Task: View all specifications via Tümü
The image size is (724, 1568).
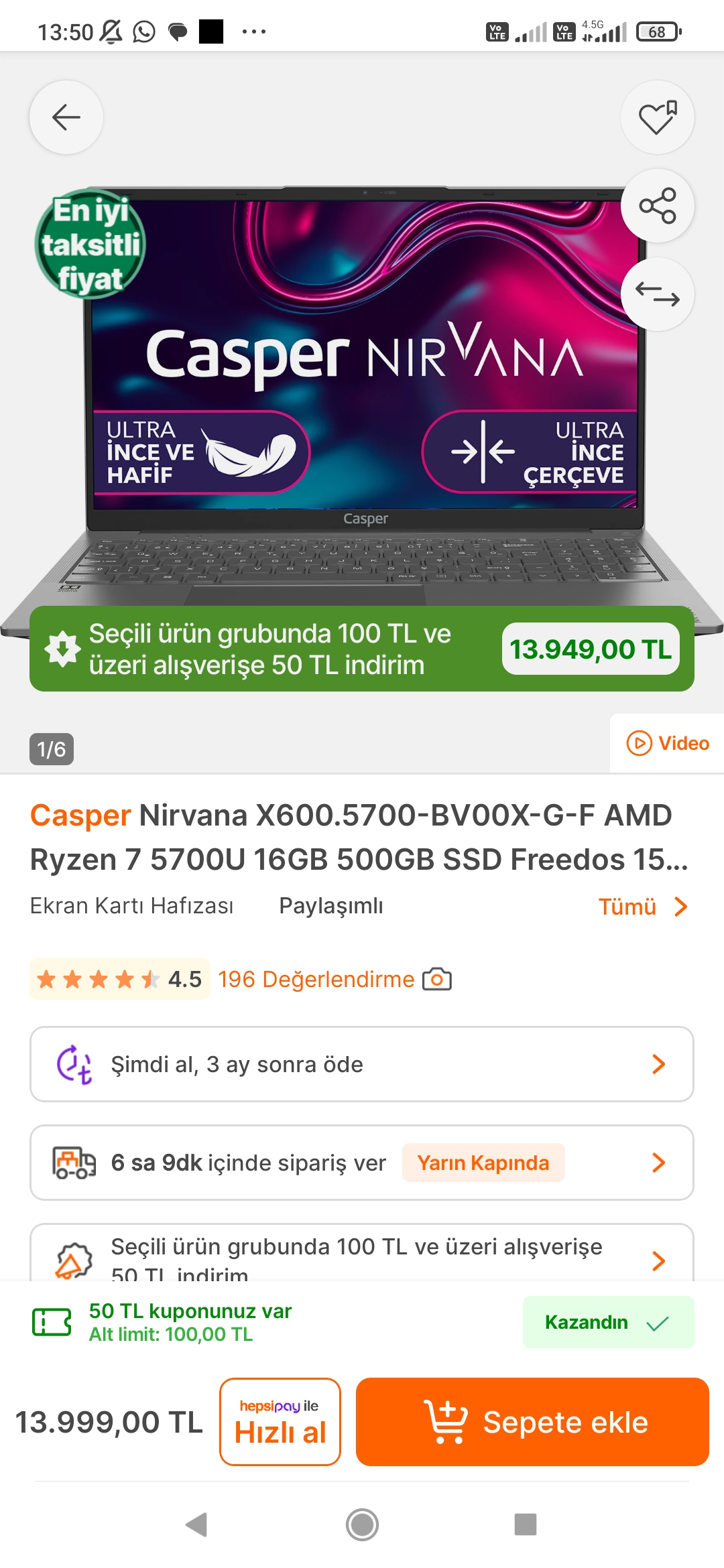Action: [x=642, y=907]
